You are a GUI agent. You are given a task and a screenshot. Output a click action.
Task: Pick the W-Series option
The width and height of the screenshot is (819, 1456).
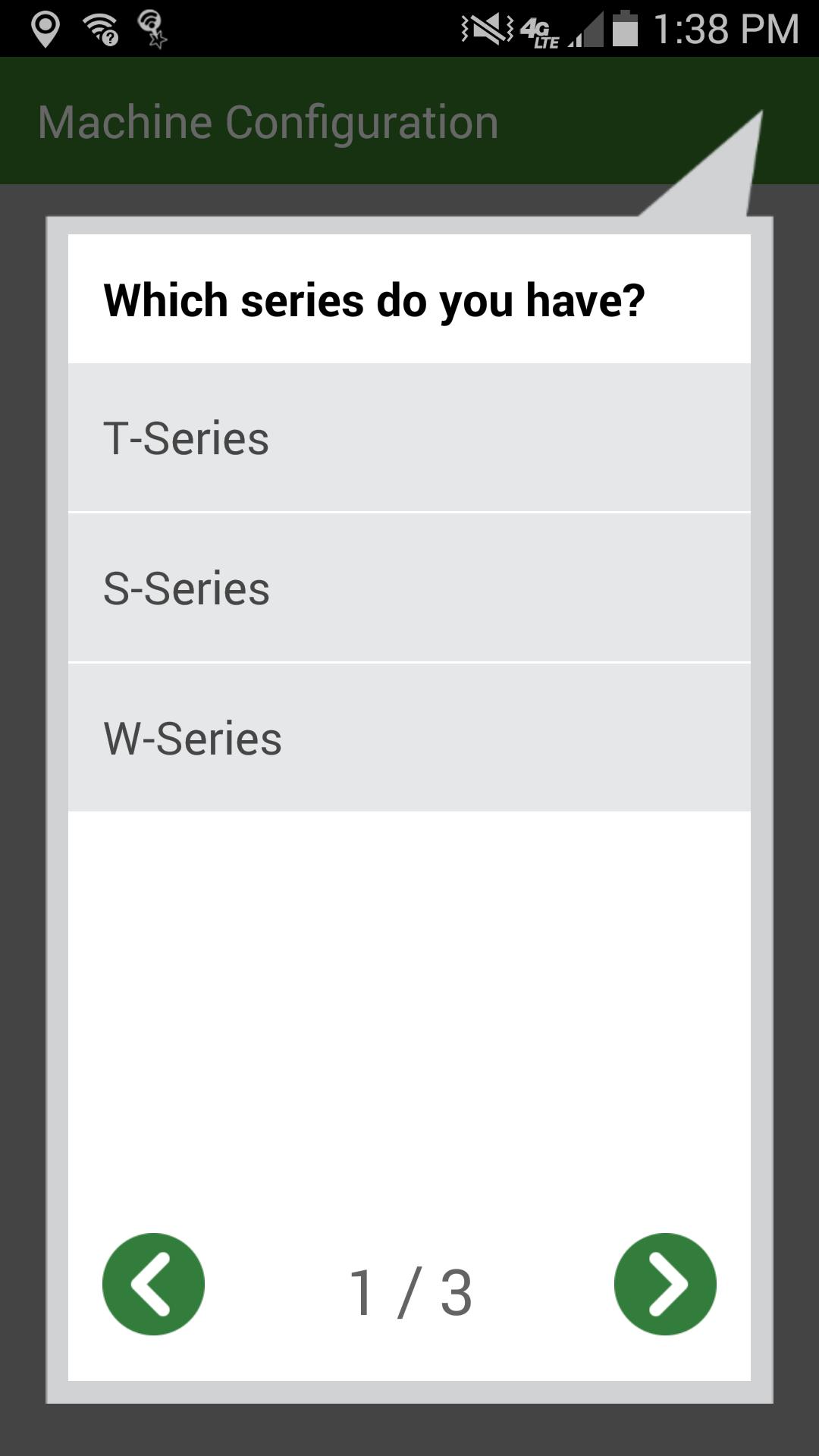[x=409, y=737]
